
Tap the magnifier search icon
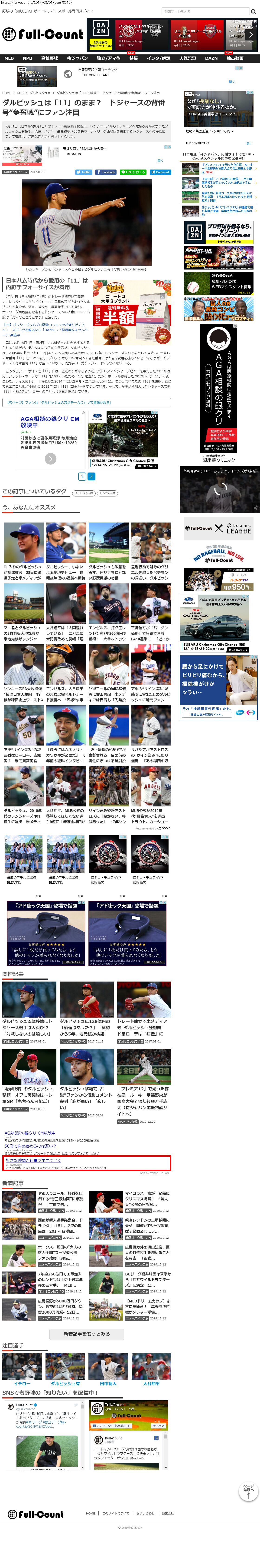253,11
